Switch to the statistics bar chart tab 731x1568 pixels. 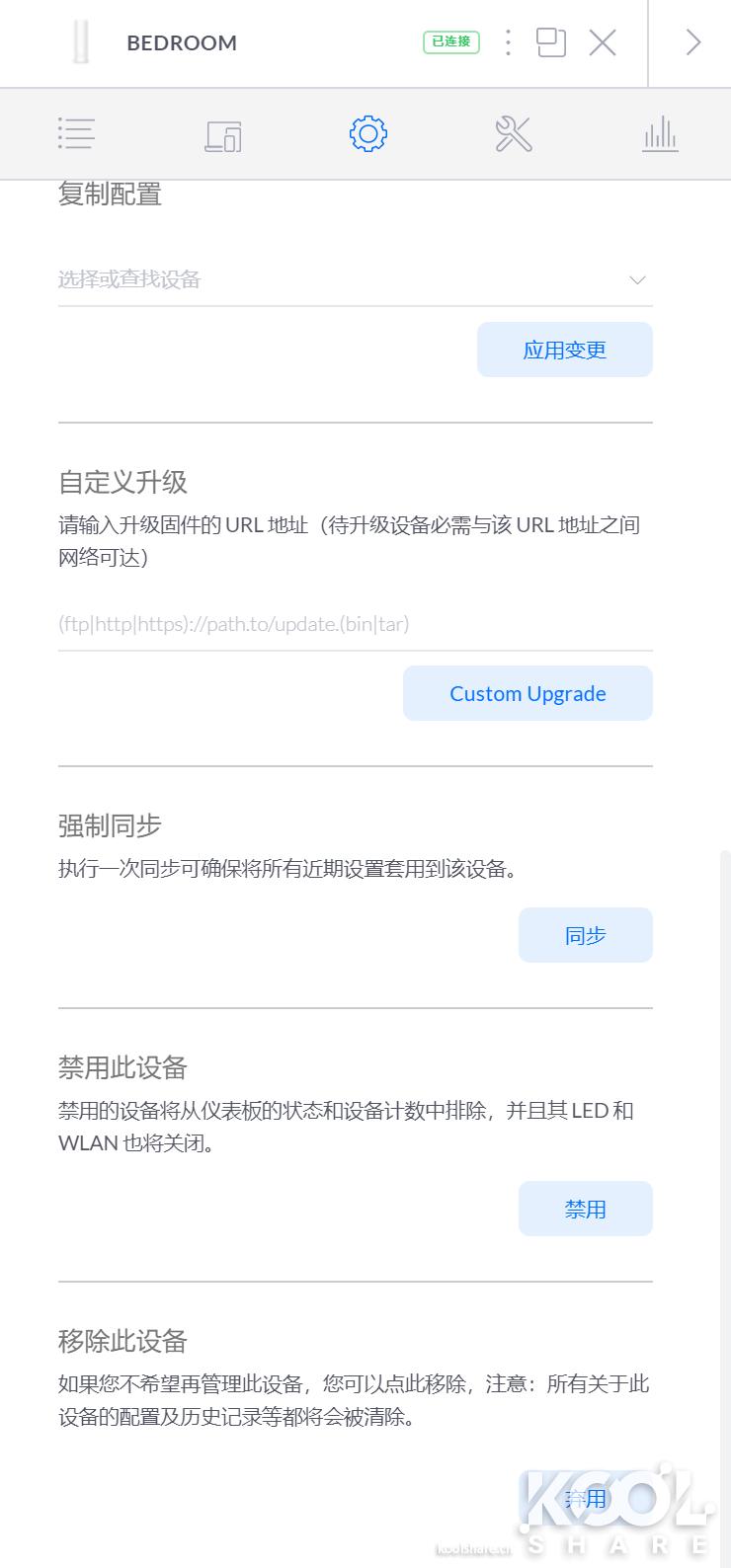pos(659,133)
